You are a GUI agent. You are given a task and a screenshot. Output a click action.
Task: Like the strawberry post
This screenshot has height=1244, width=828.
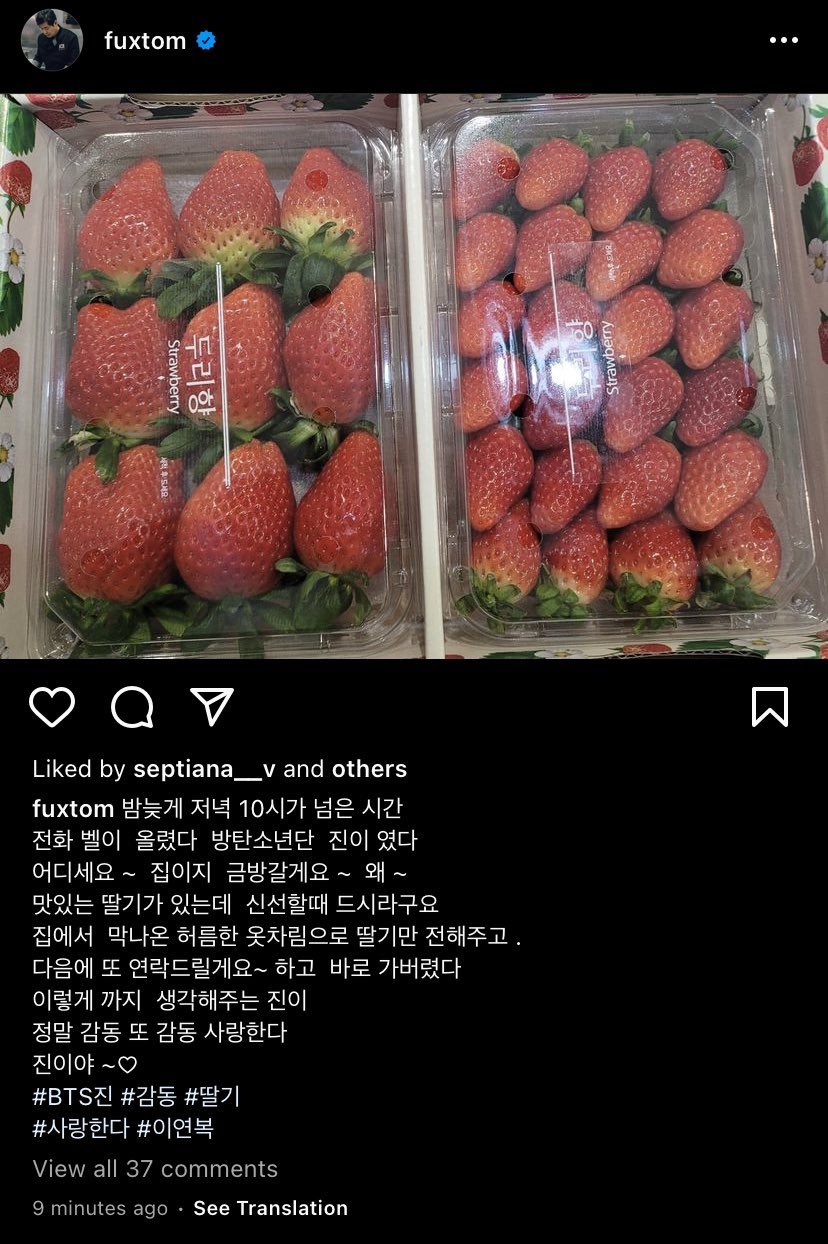52,707
